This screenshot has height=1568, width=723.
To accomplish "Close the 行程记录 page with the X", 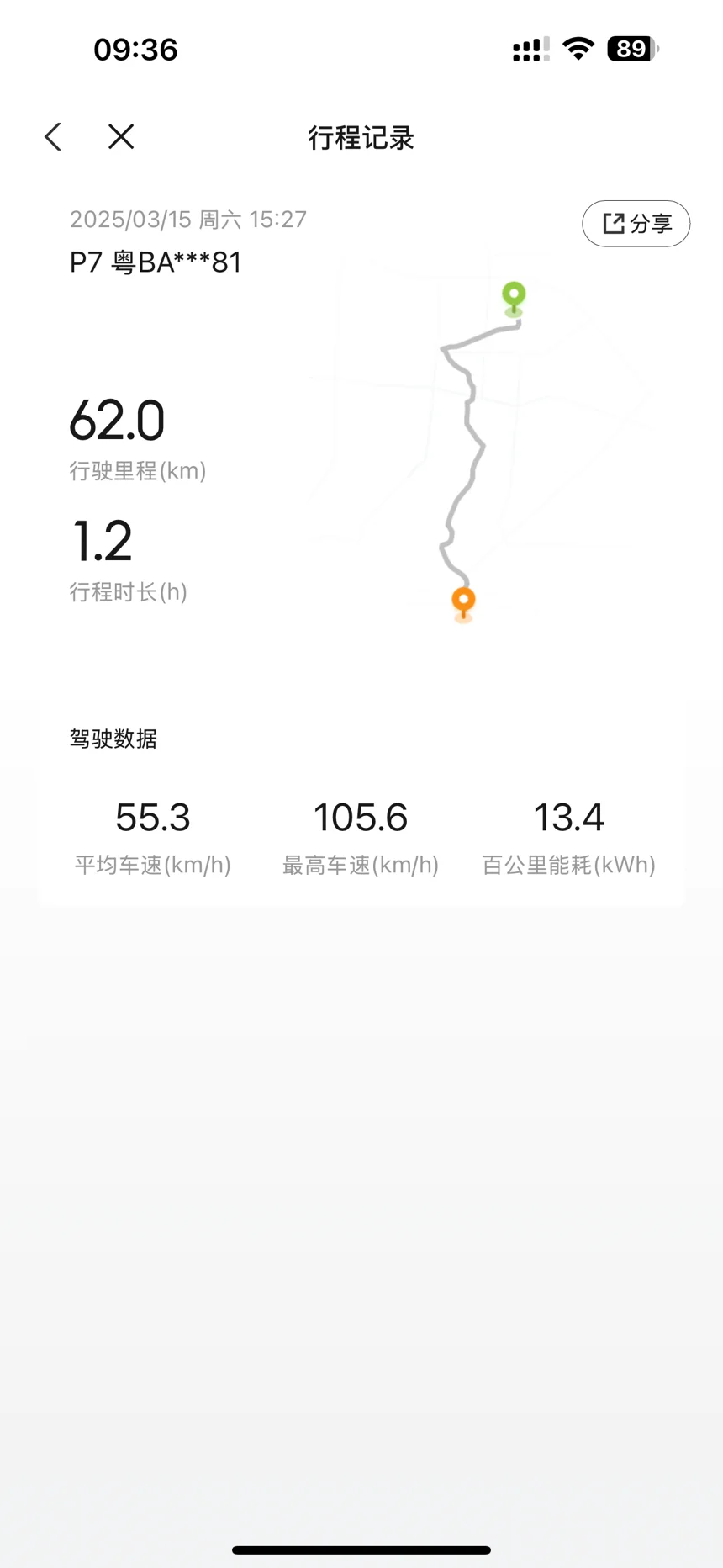I will tap(121, 137).
